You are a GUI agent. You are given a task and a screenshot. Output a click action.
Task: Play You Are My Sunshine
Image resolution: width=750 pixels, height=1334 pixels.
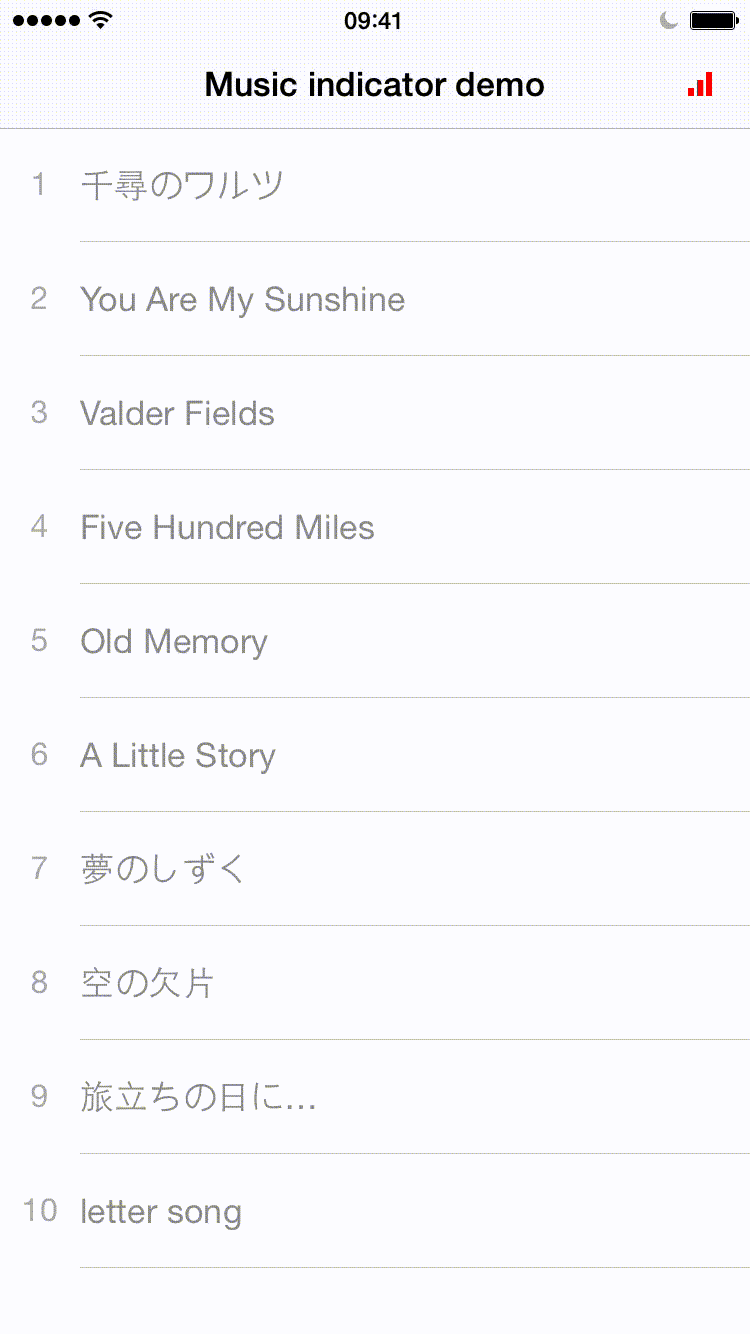pos(375,299)
